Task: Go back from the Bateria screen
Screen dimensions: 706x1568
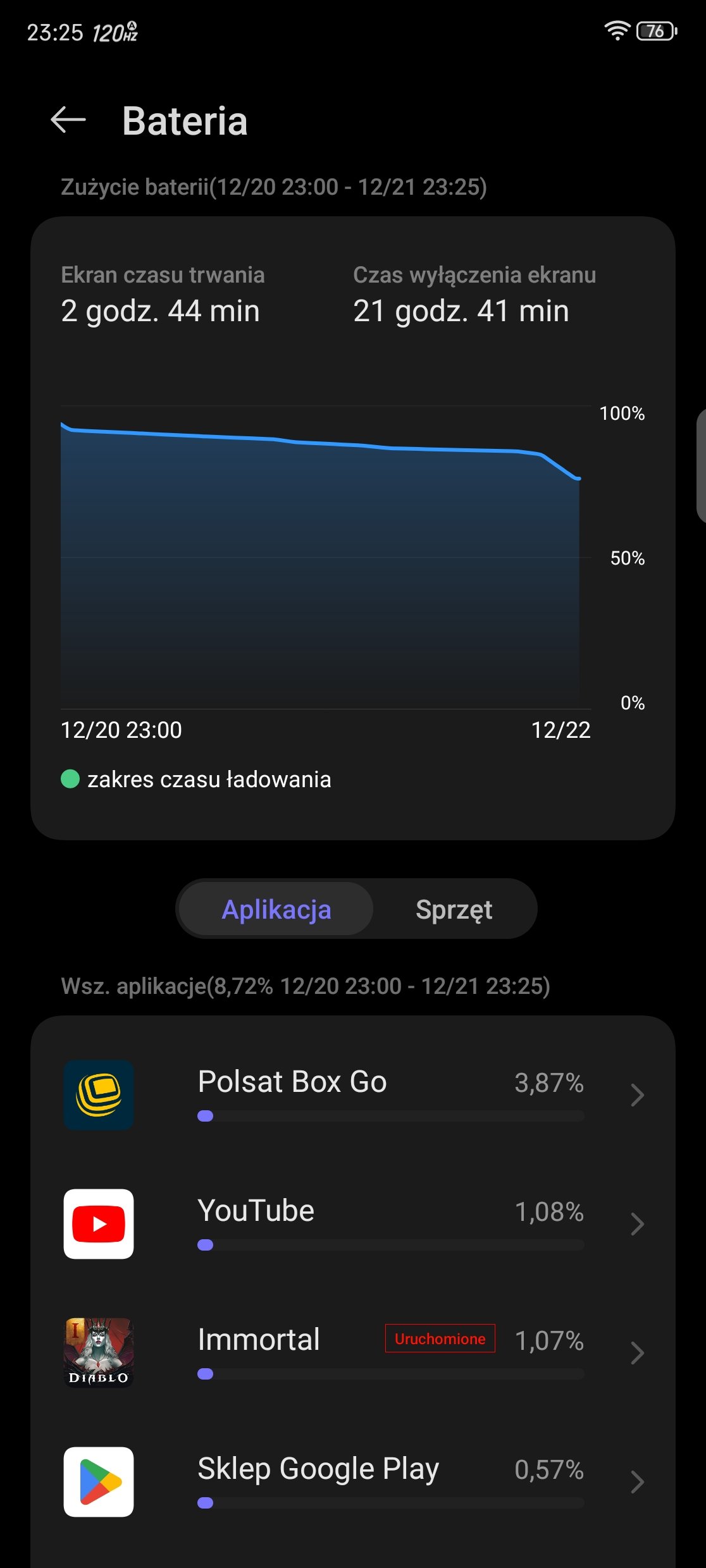Action: pos(68,120)
